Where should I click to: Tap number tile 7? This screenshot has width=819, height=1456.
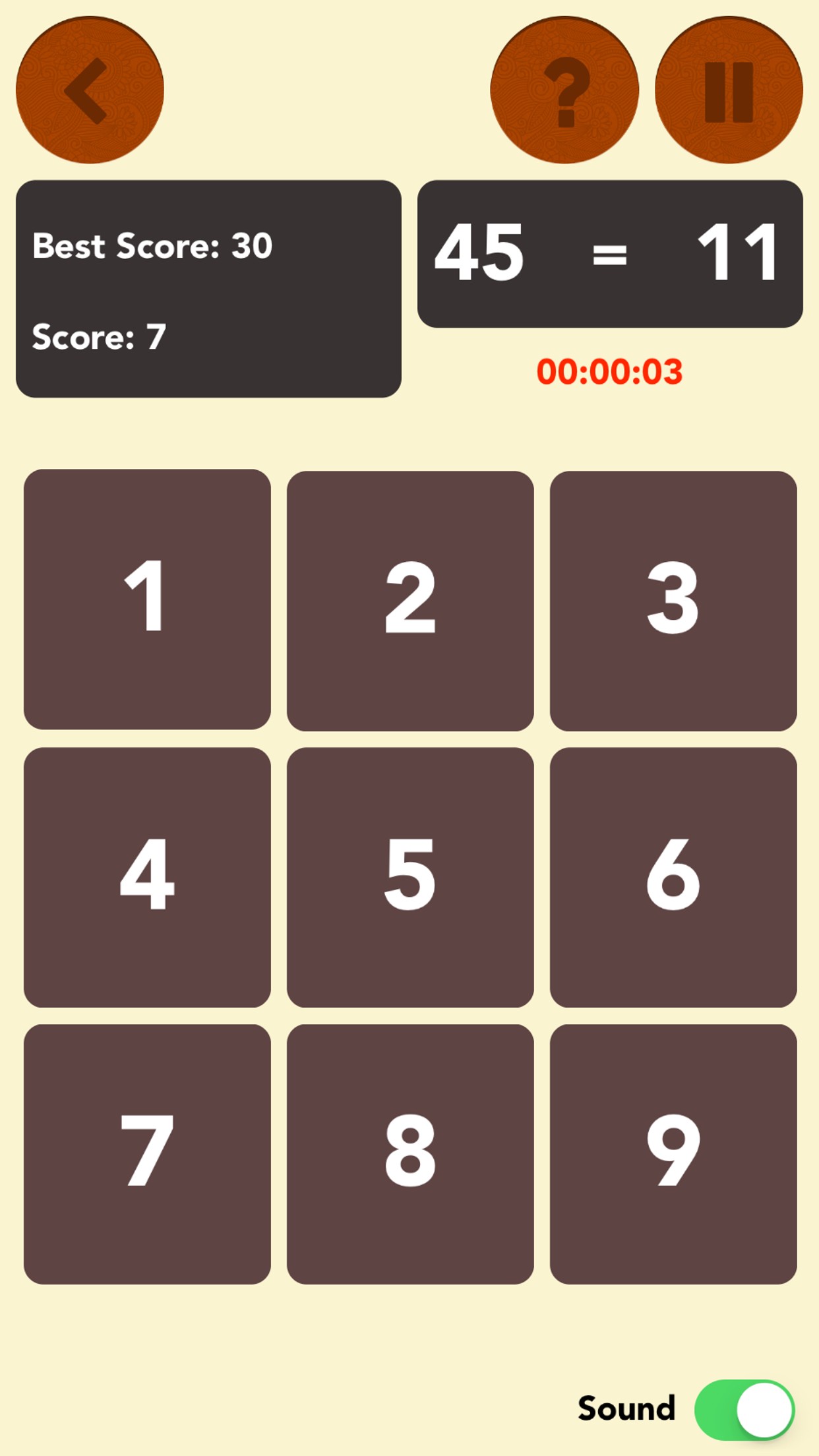pyautogui.click(x=147, y=1154)
